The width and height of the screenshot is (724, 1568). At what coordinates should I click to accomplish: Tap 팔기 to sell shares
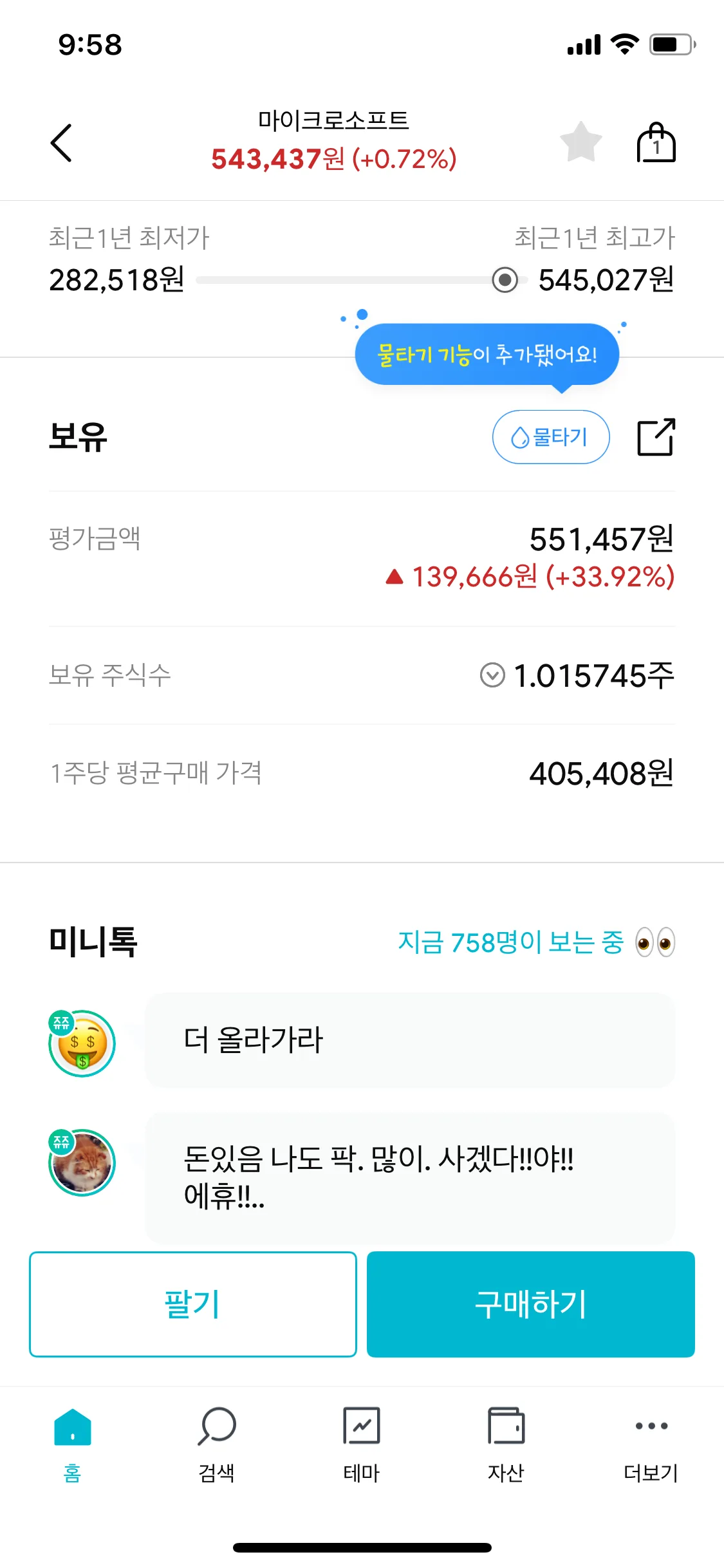(x=193, y=1304)
